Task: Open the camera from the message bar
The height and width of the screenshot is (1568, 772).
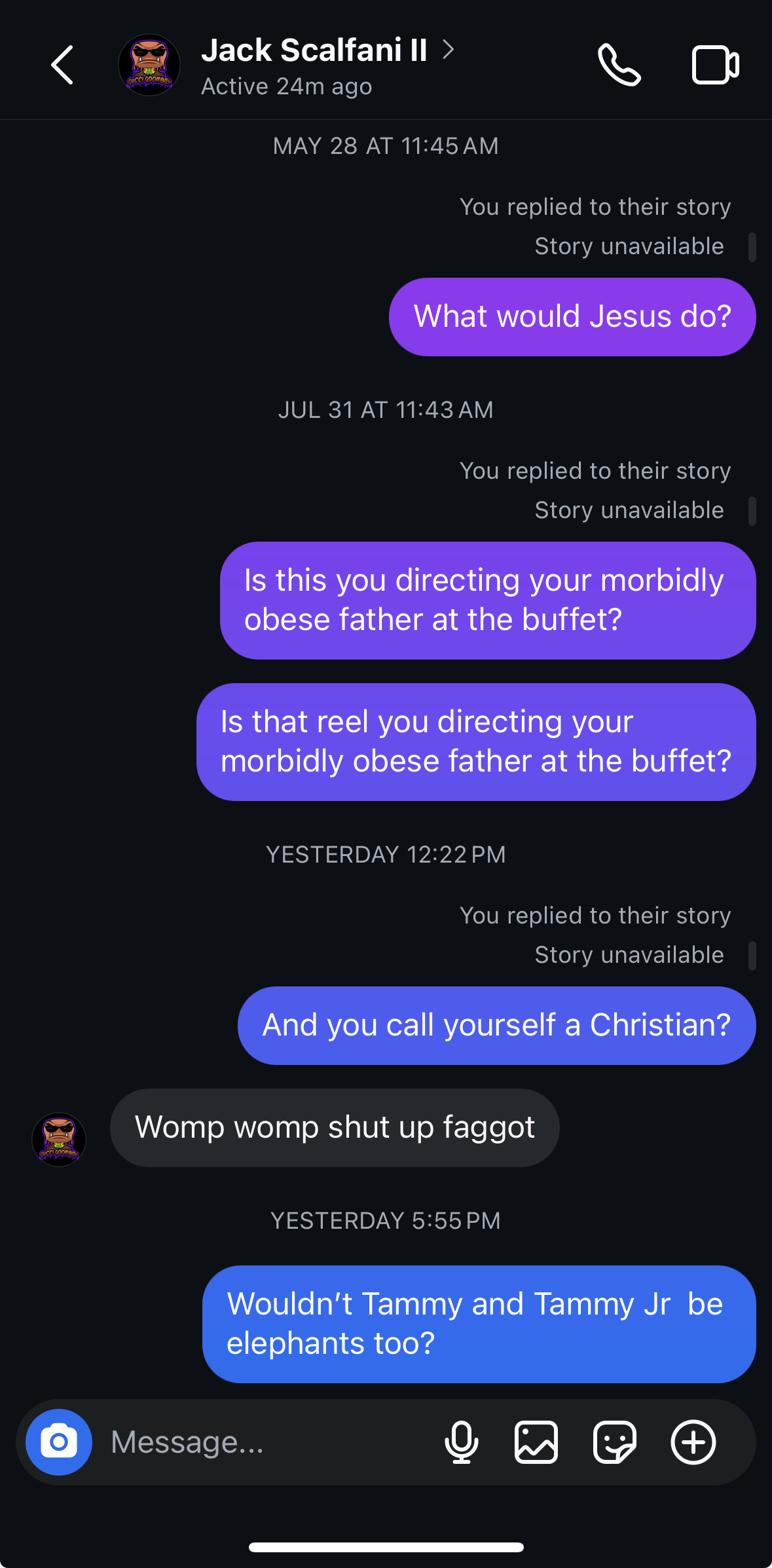Action: point(59,1442)
